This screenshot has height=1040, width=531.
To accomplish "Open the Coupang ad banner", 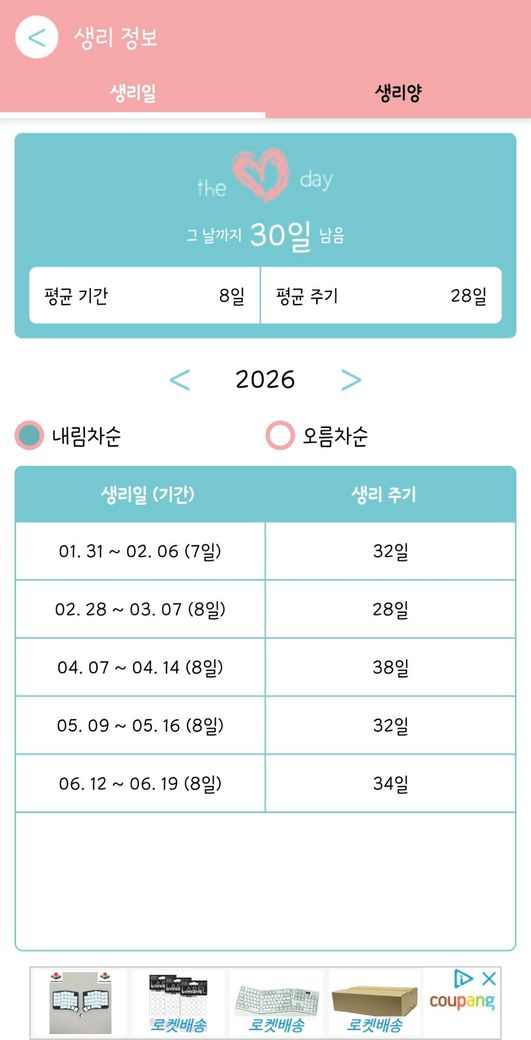I will (265, 1002).
